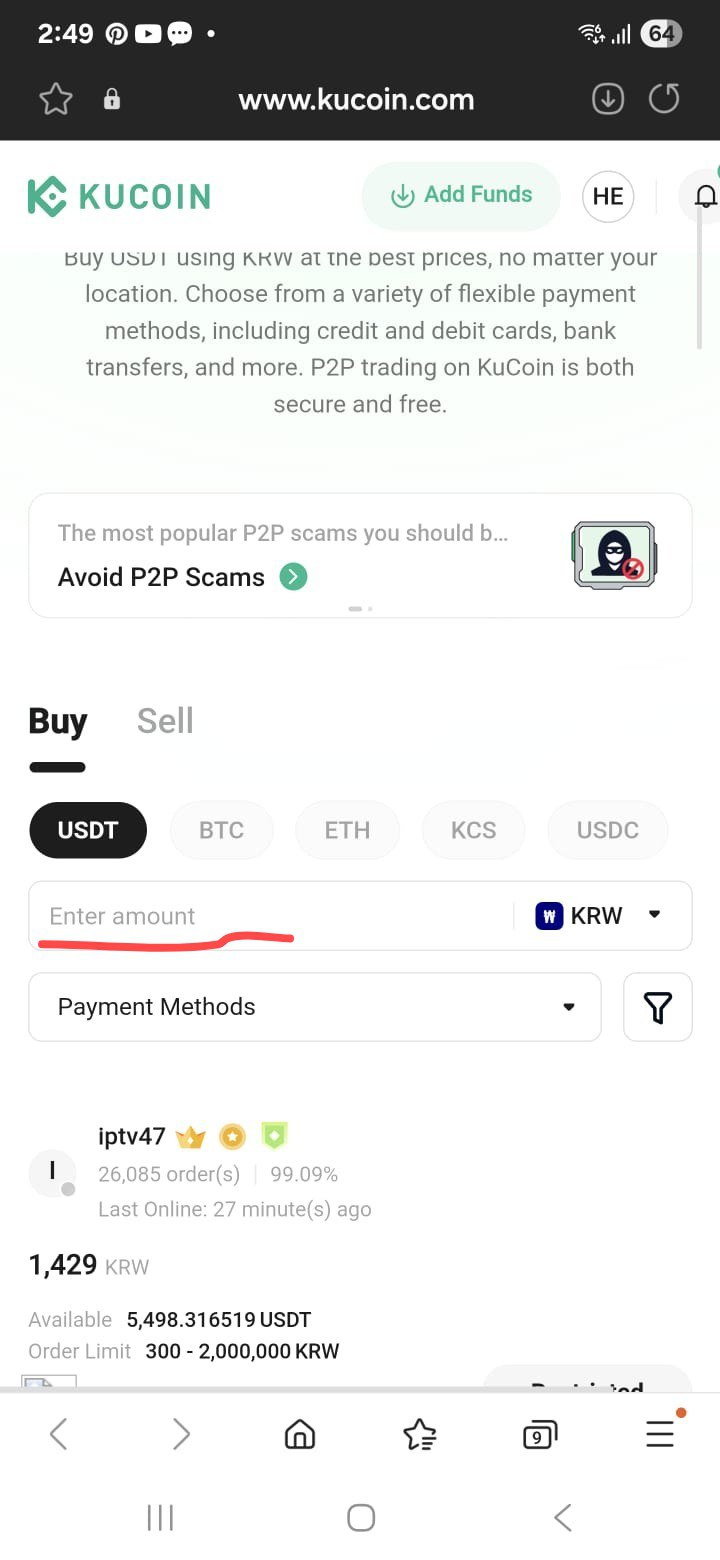Expand the KRW currency dropdown
720x1560 pixels.
click(x=600, y=915)
